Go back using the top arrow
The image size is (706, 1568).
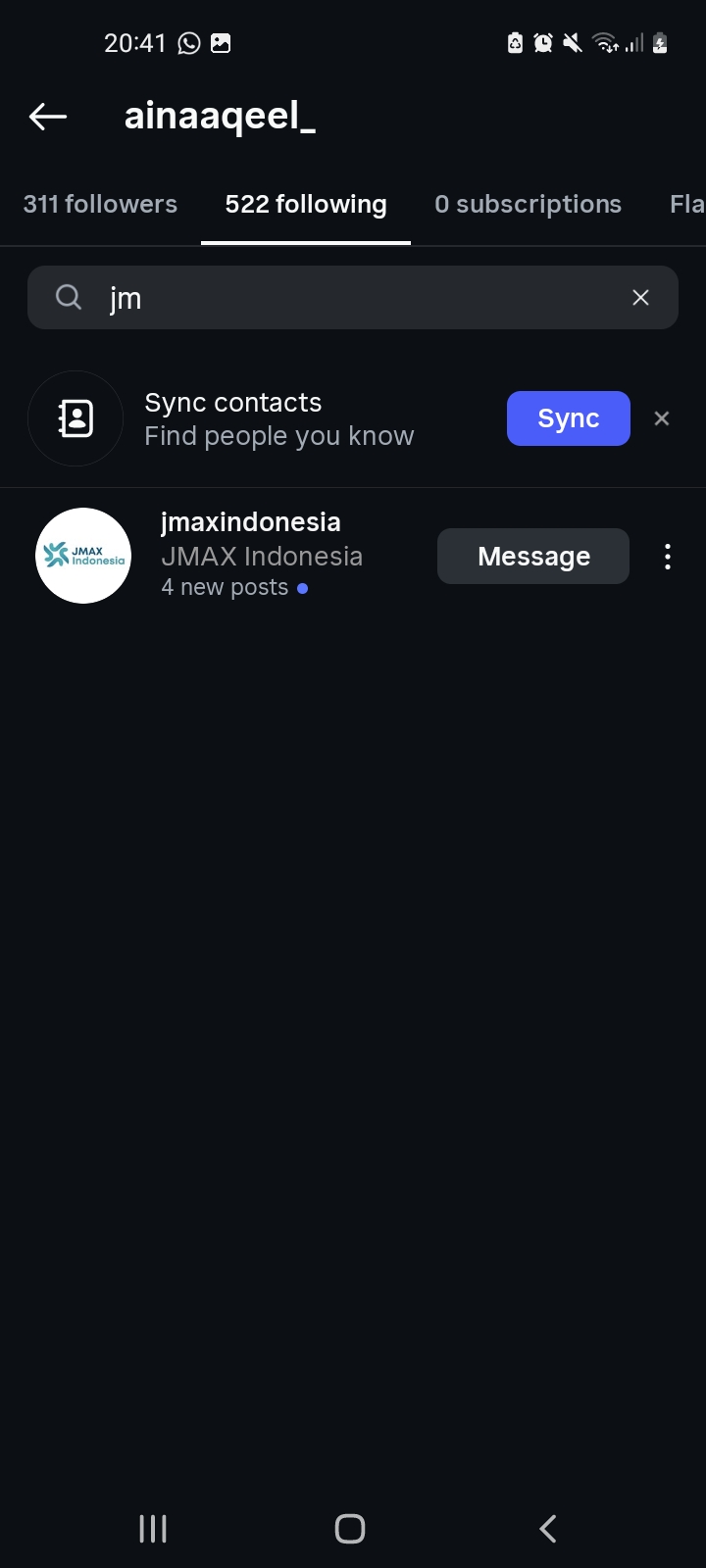click(x=48, y=117)
